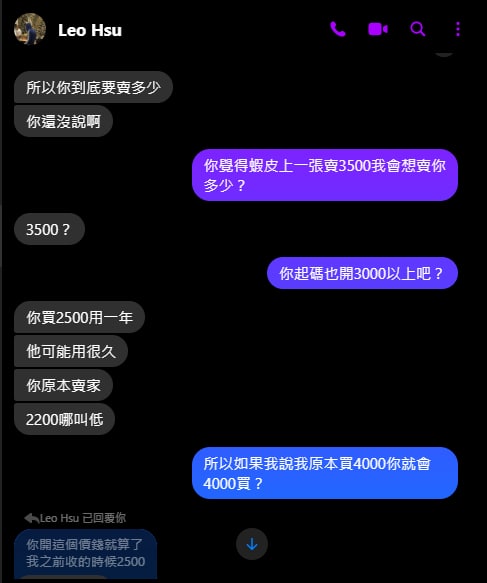Open the three-dot overflow menu

[x=458, y=29]
